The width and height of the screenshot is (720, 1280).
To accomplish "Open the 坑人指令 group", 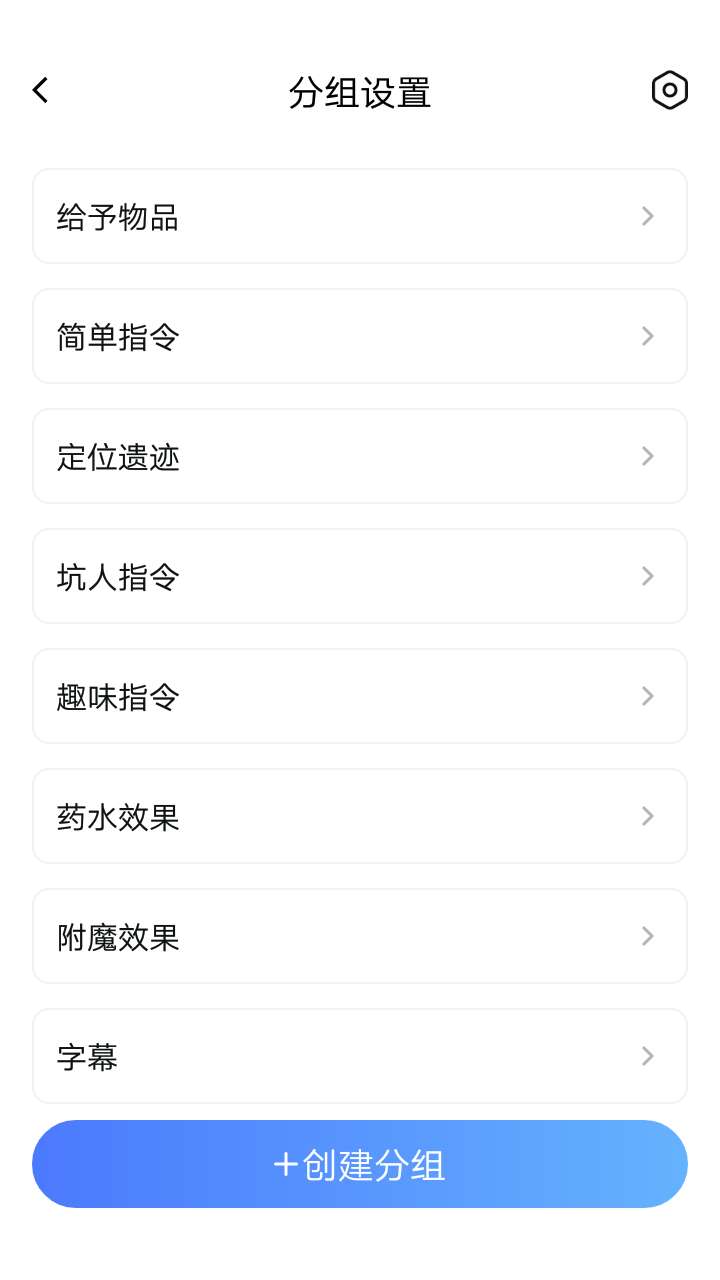I will [x=360, y=576].
